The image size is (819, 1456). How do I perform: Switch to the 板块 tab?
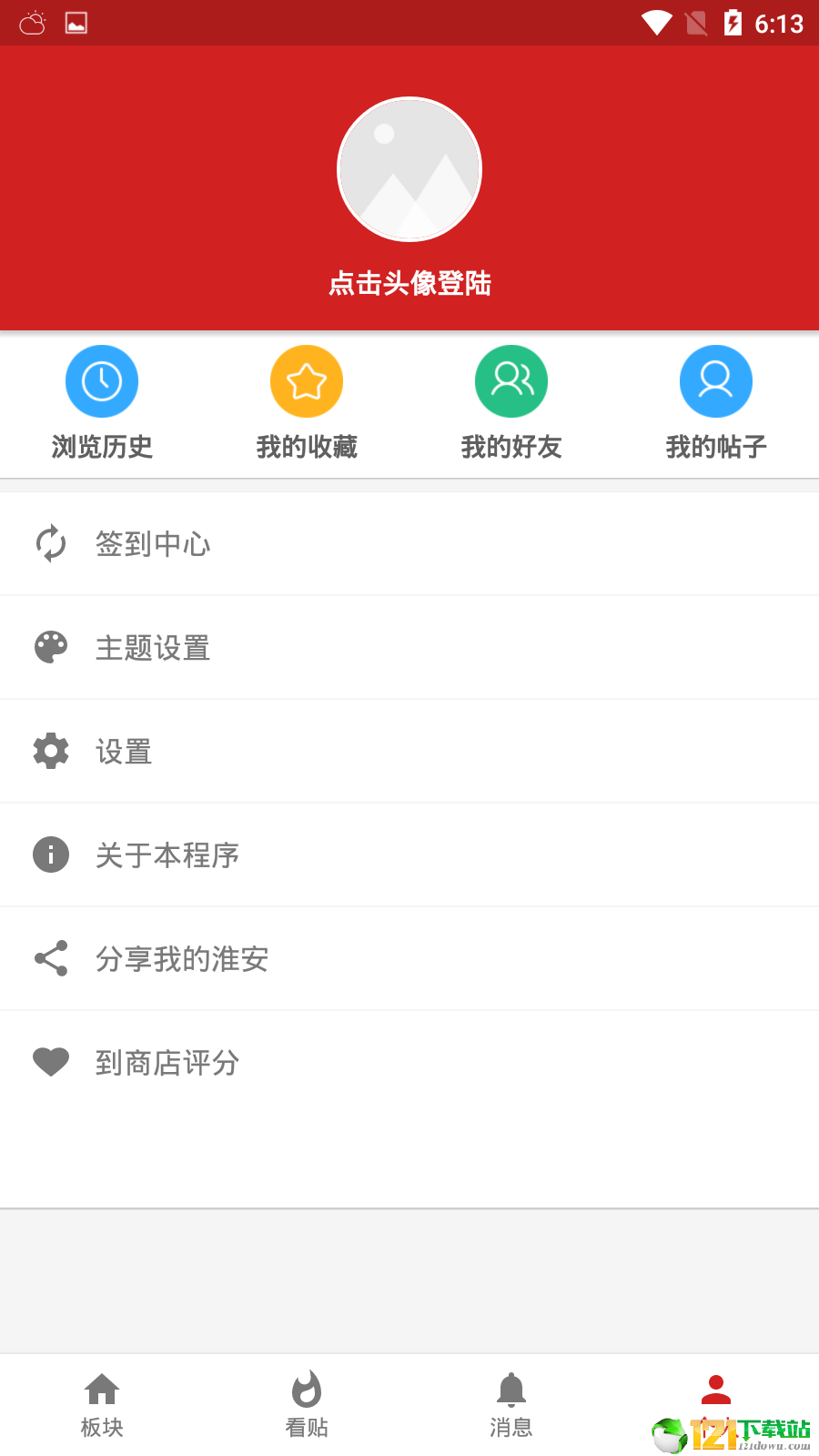[102, 1404]
